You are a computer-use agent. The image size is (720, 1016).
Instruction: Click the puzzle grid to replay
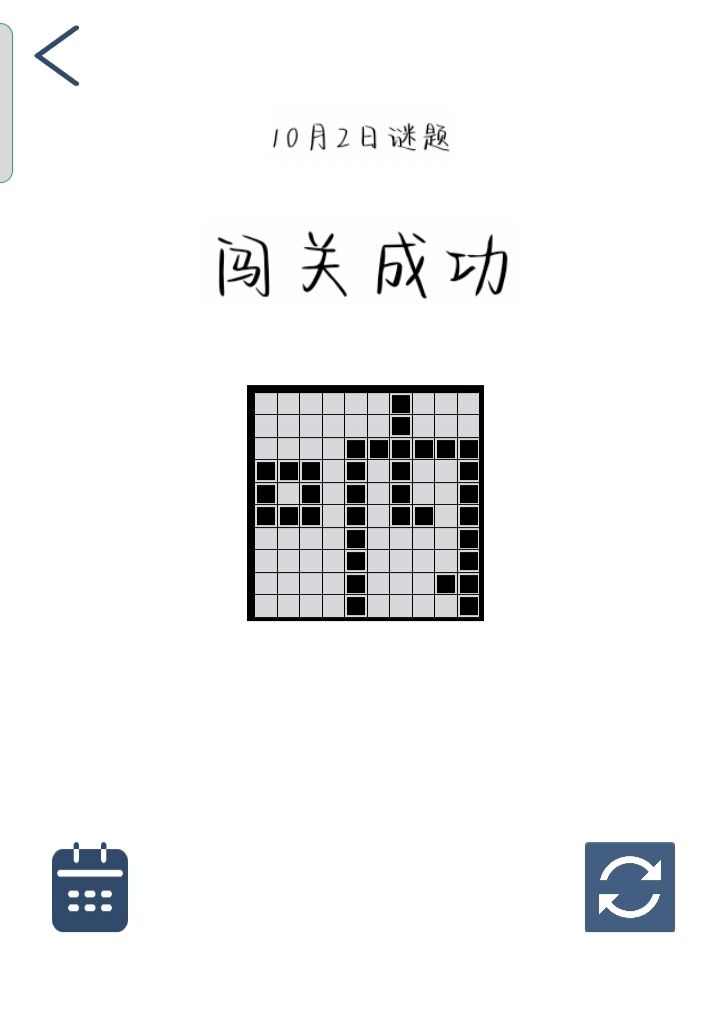(x=365, y=503)
